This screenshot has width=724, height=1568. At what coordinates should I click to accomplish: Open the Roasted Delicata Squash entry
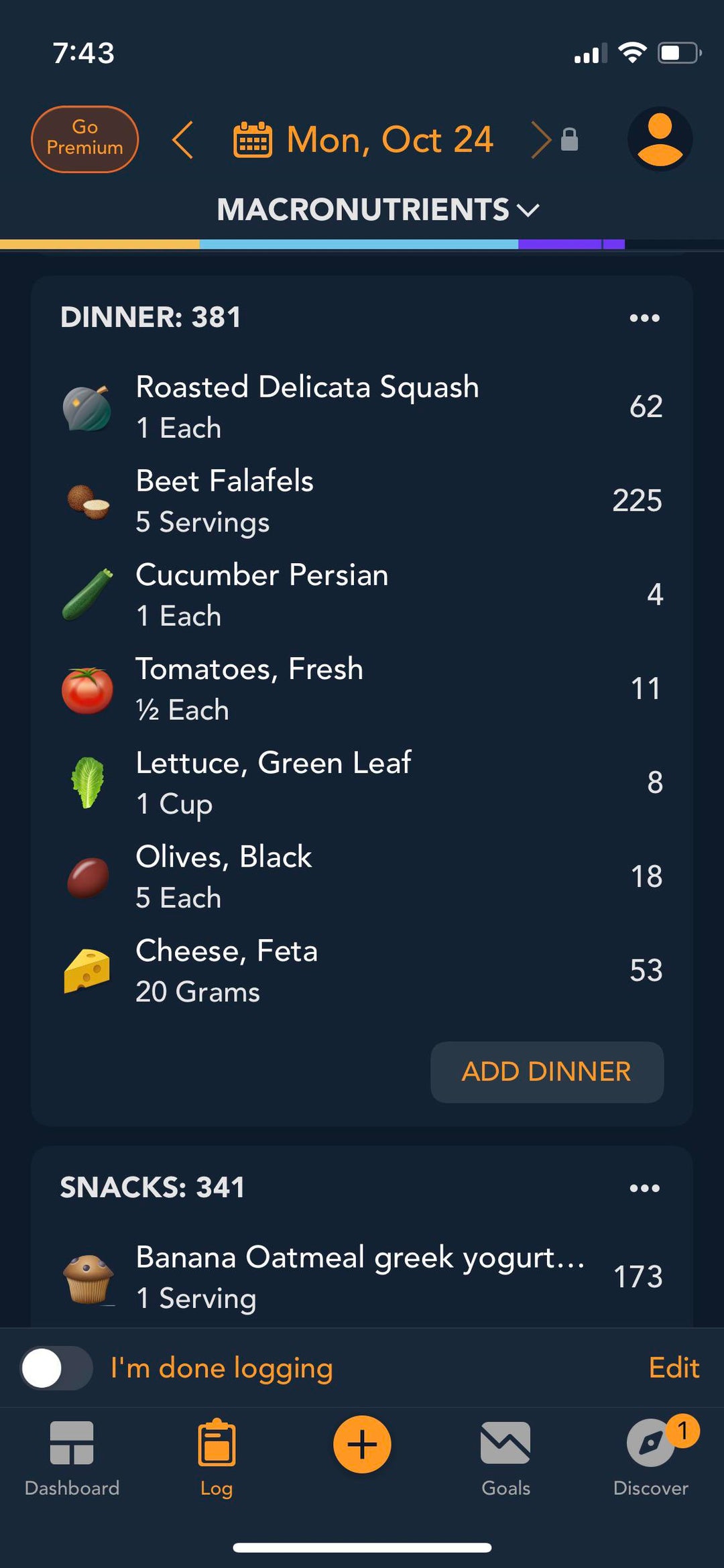(x=362, y=407)
